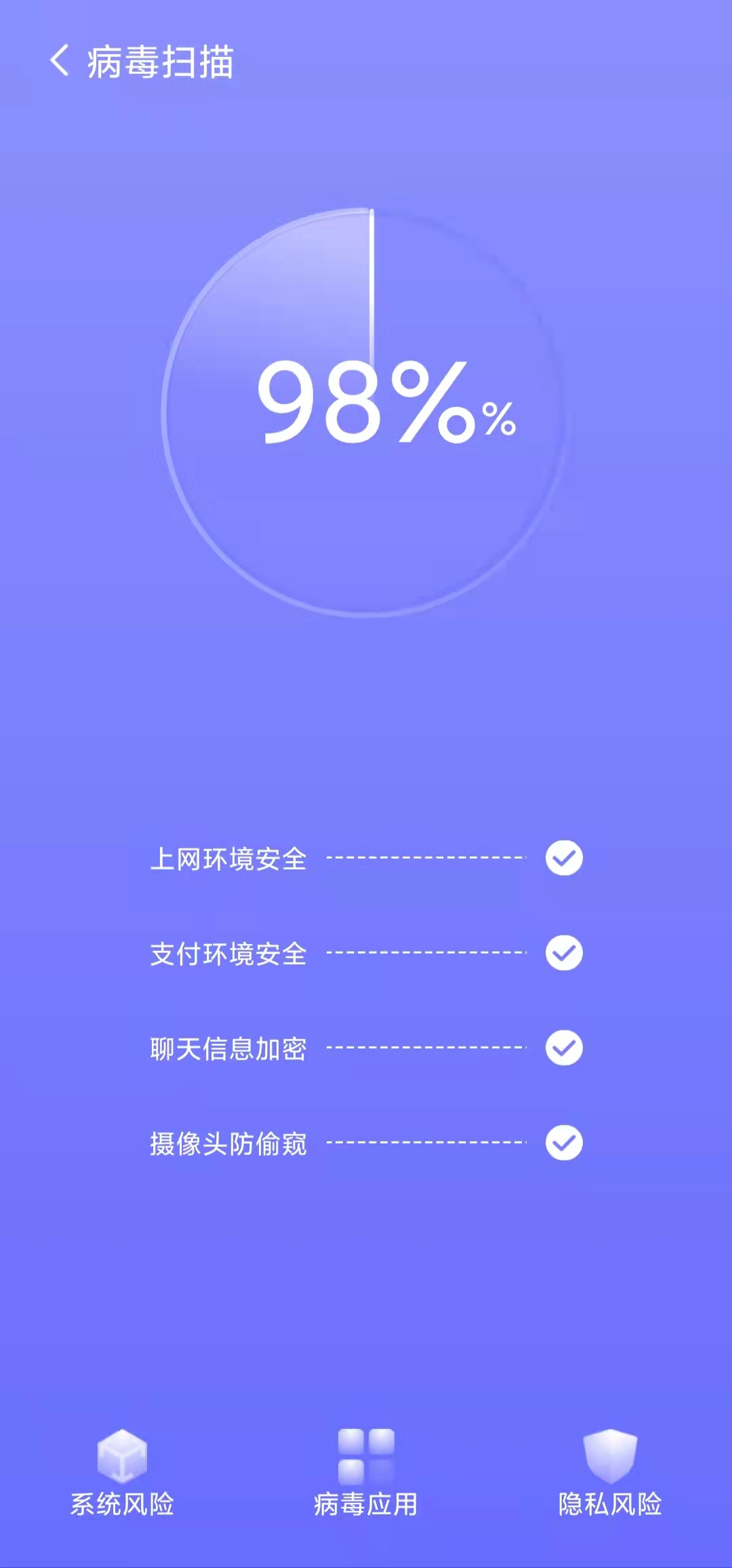Tap the back arrow beside 病毒扫描
Screen dimensions: 732x1568
[x=60, y=61]
